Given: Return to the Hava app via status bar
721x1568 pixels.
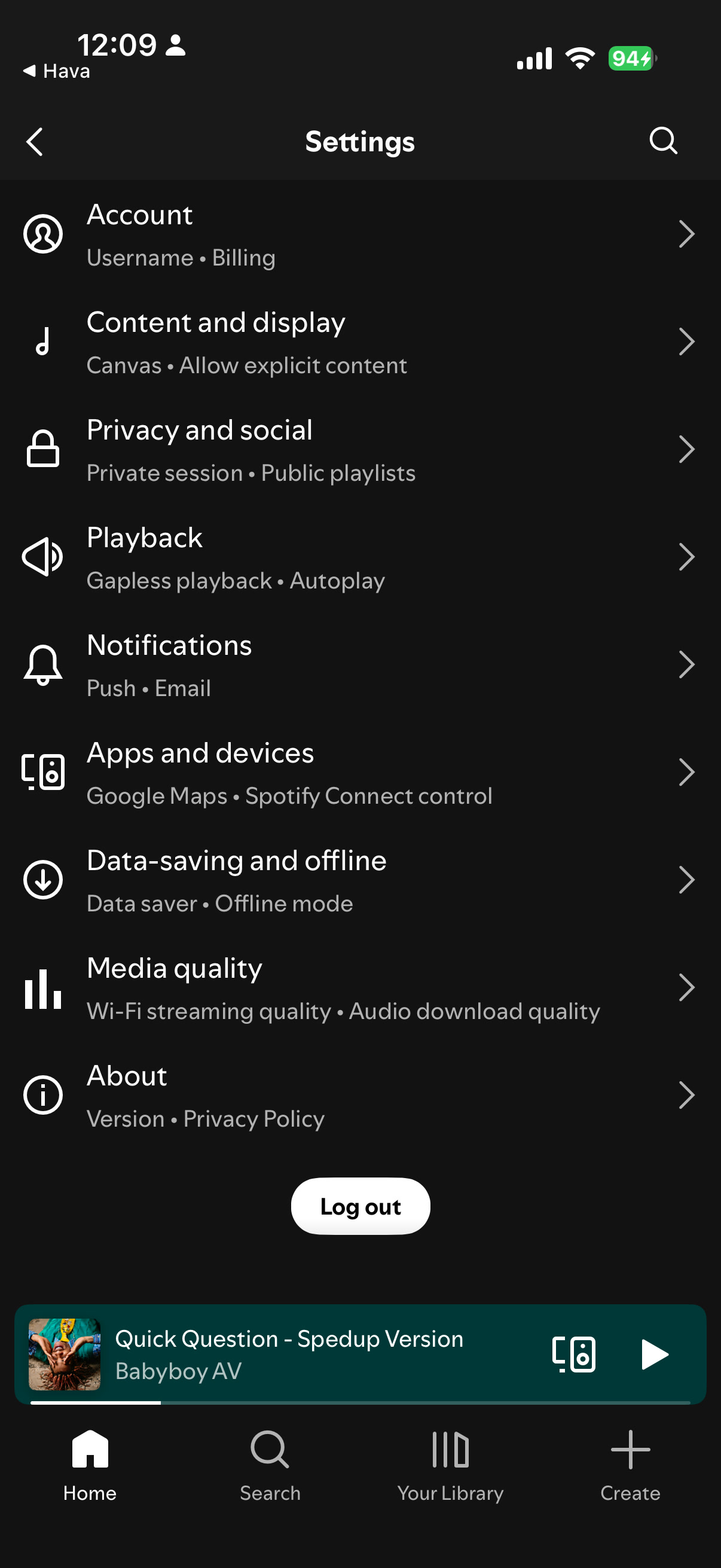Looking at the screenshot, I should 57,71.
